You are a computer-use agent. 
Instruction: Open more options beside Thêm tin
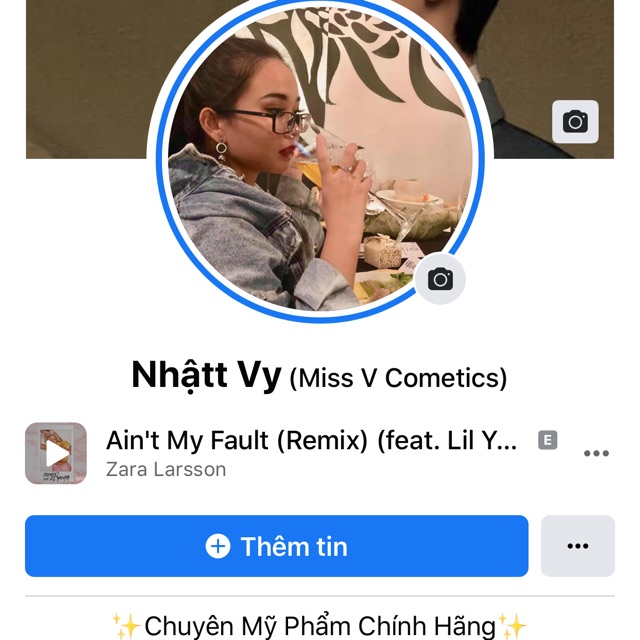point(578,546)
